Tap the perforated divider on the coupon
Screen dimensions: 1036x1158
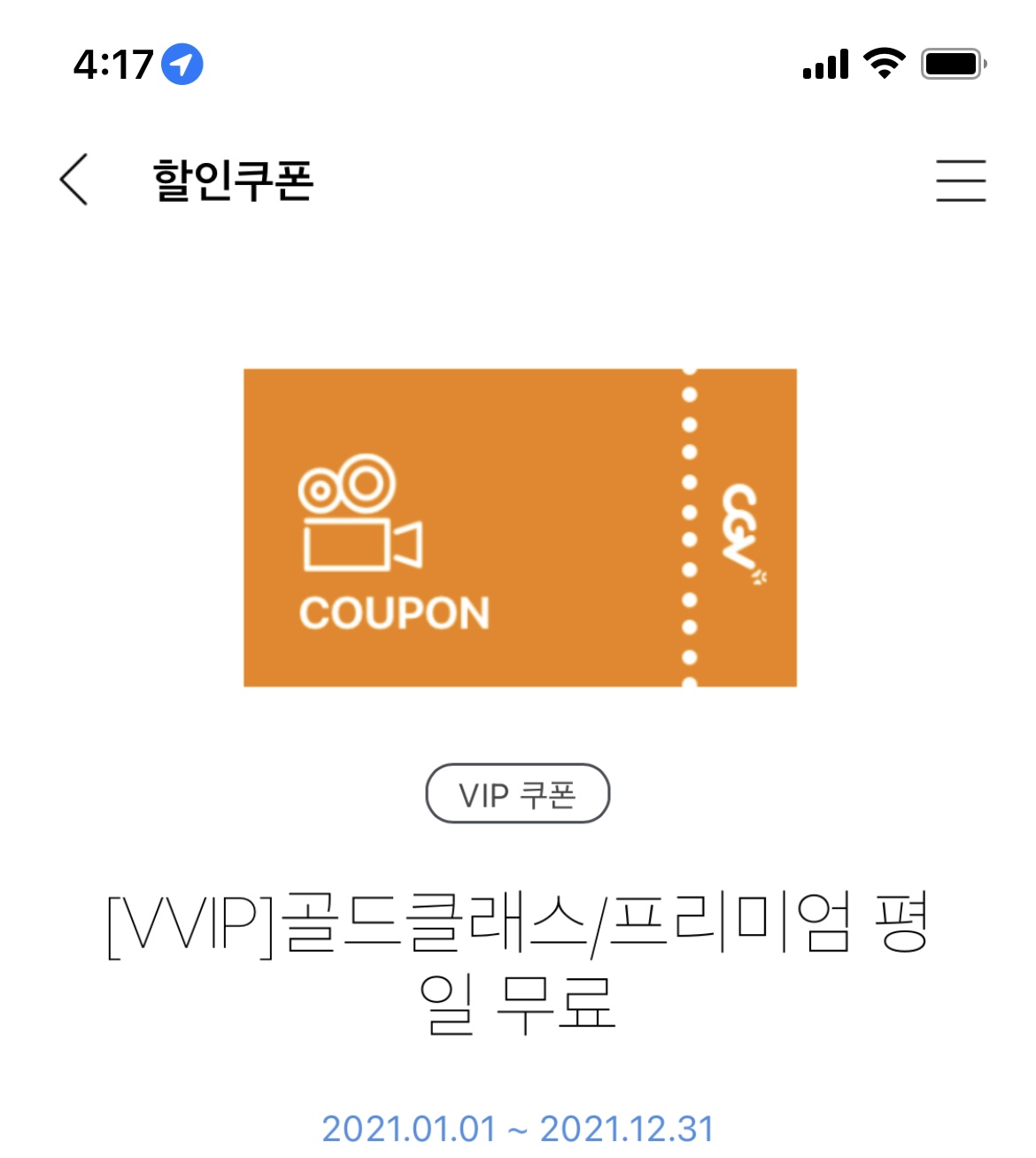[x=688, y=529]
